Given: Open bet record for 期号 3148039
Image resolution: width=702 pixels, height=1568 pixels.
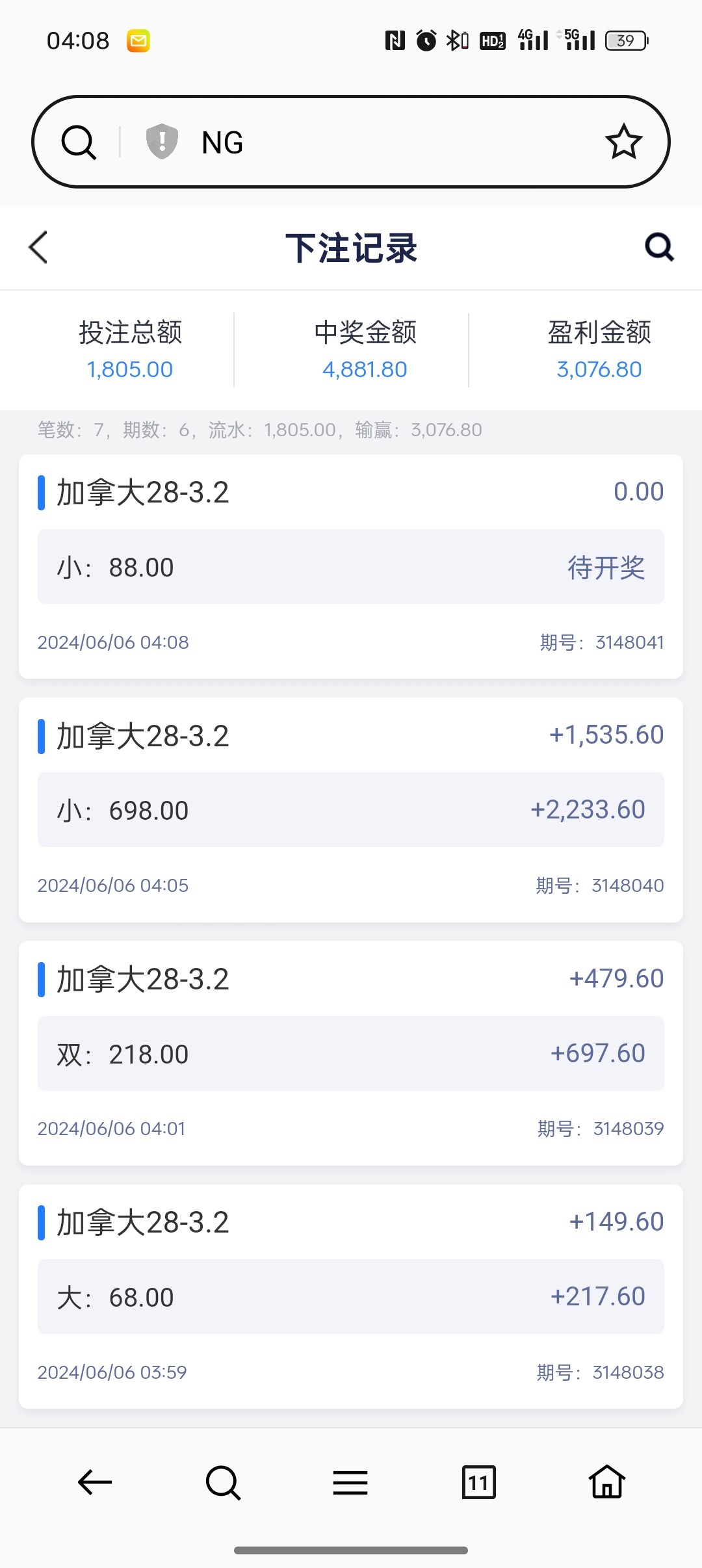Looking at the screenshot, I should (351, 1052).
